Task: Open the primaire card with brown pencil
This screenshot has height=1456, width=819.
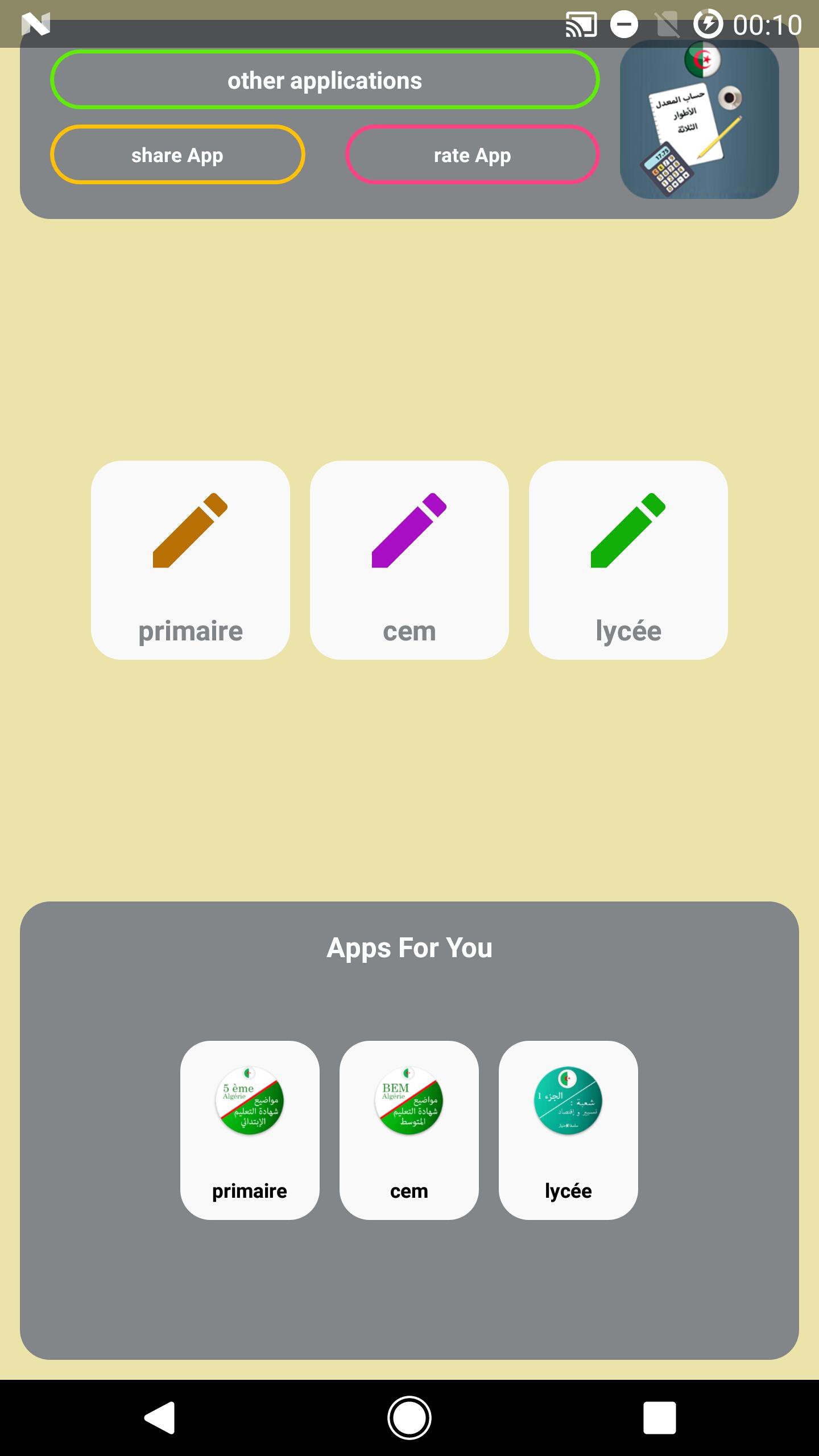Action: click(x=191, y=560)
